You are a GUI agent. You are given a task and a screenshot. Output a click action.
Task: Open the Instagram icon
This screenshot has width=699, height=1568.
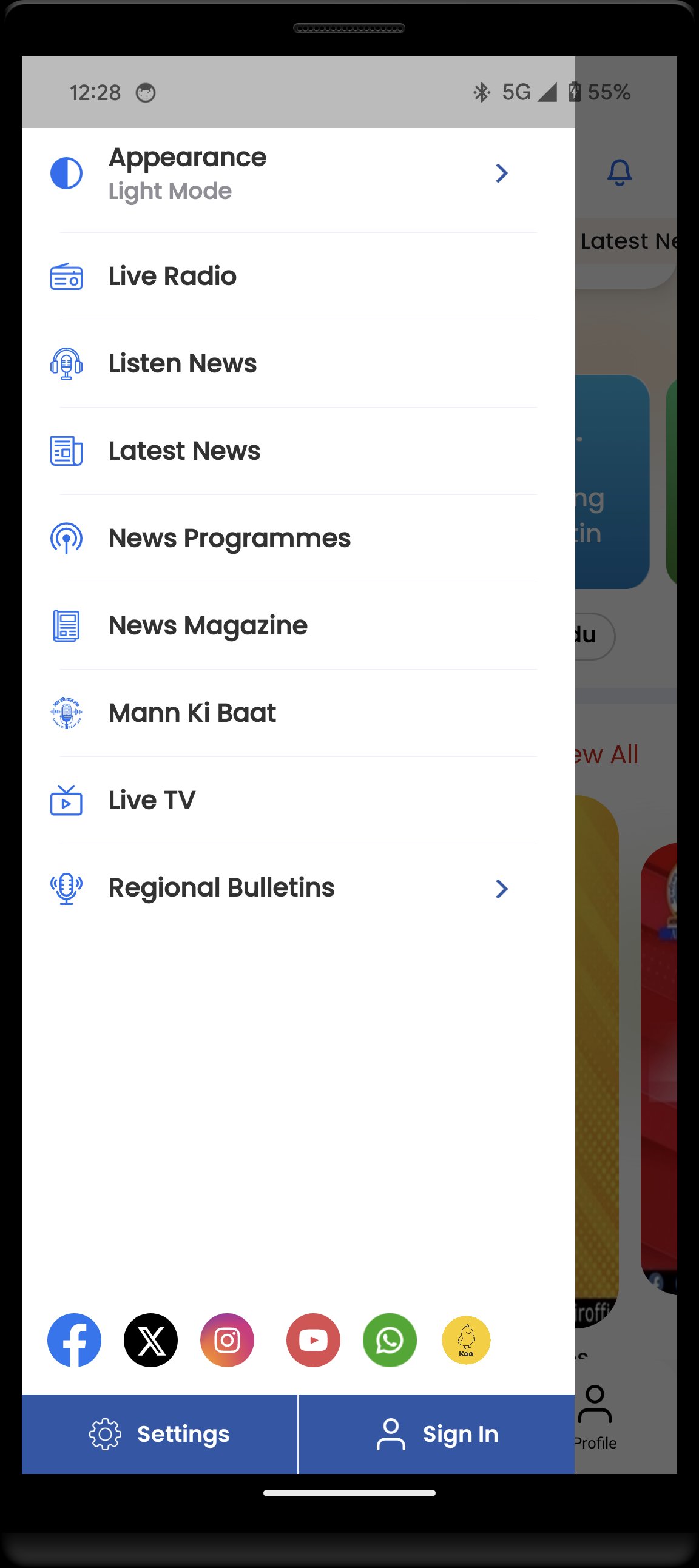(227, 1340)
